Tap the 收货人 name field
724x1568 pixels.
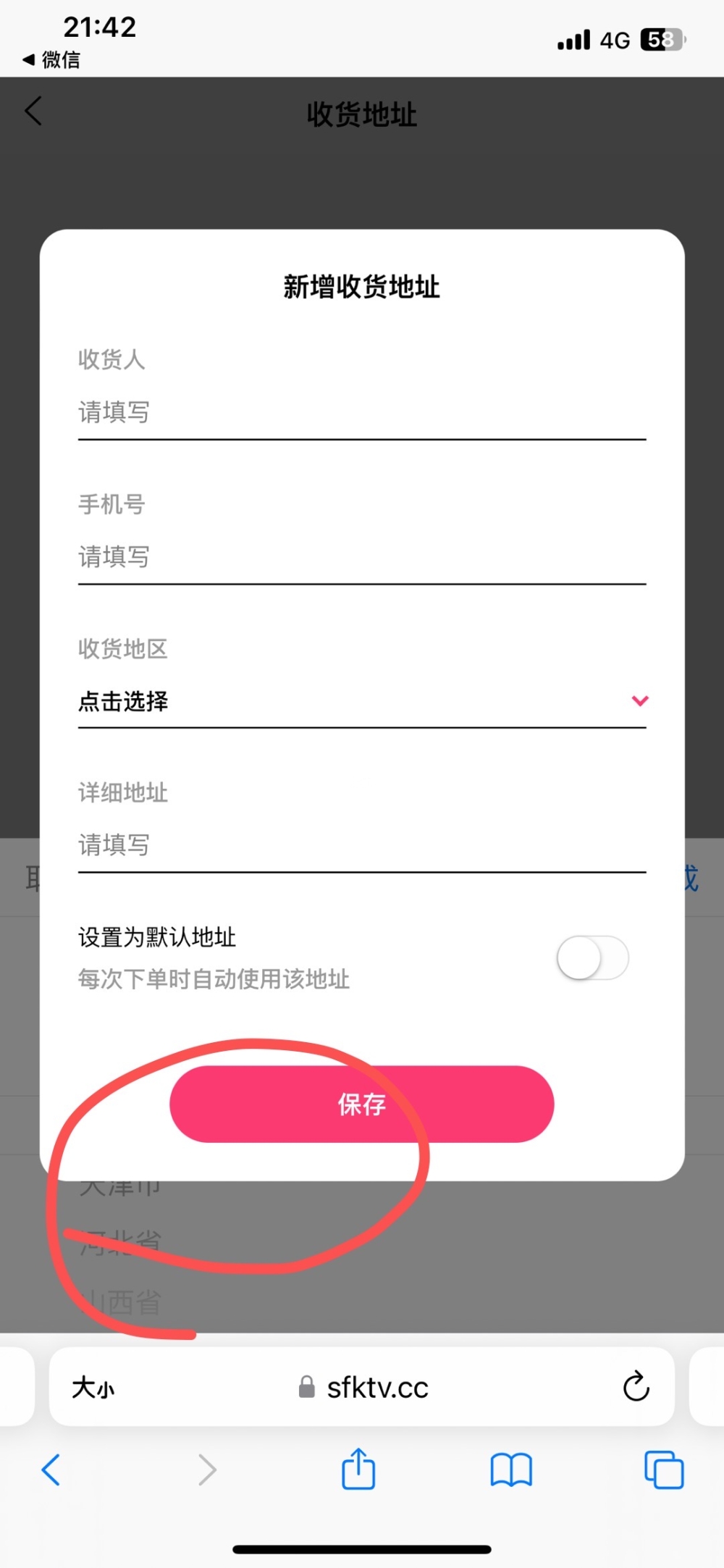pyautogui.click(x=361, y=413)
